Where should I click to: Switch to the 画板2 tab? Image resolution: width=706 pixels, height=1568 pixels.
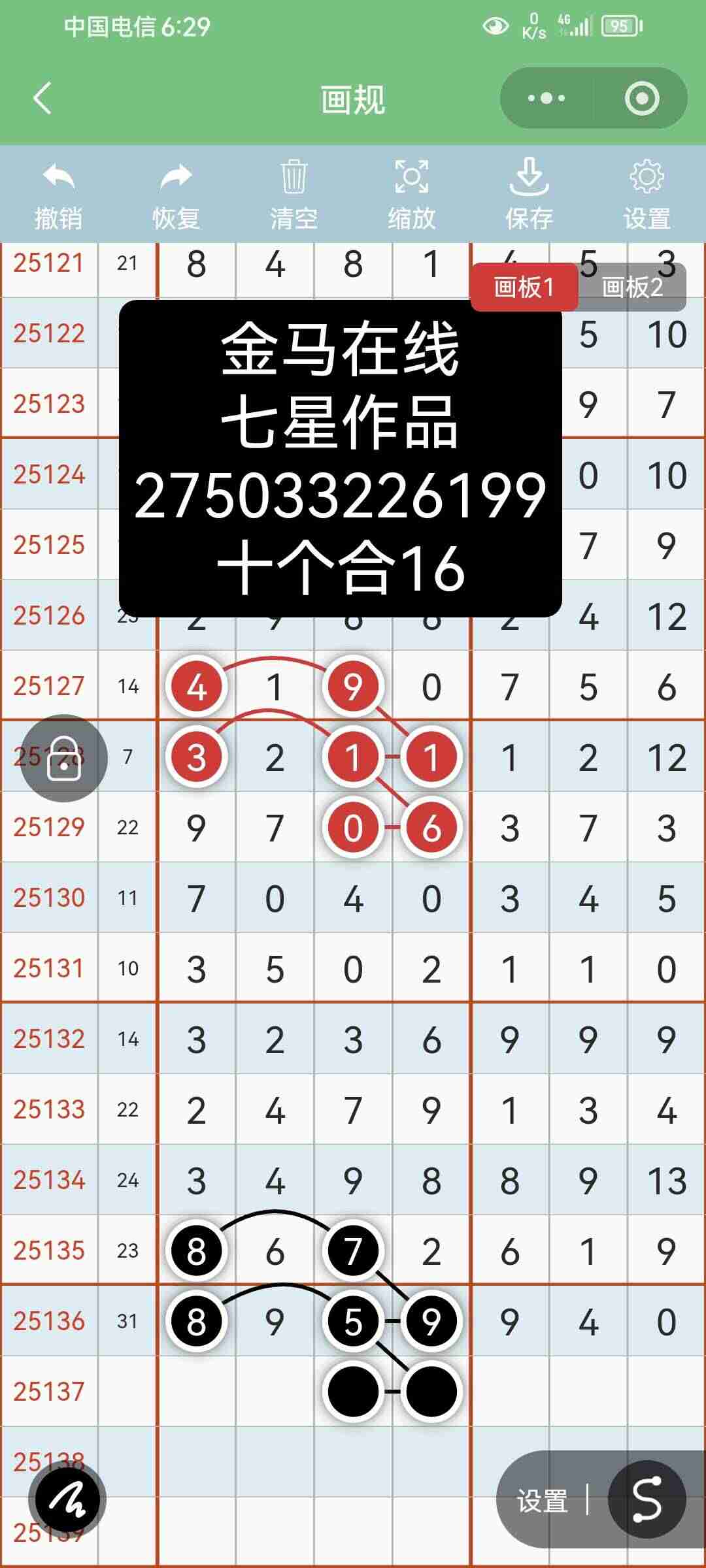click(631, 286)
